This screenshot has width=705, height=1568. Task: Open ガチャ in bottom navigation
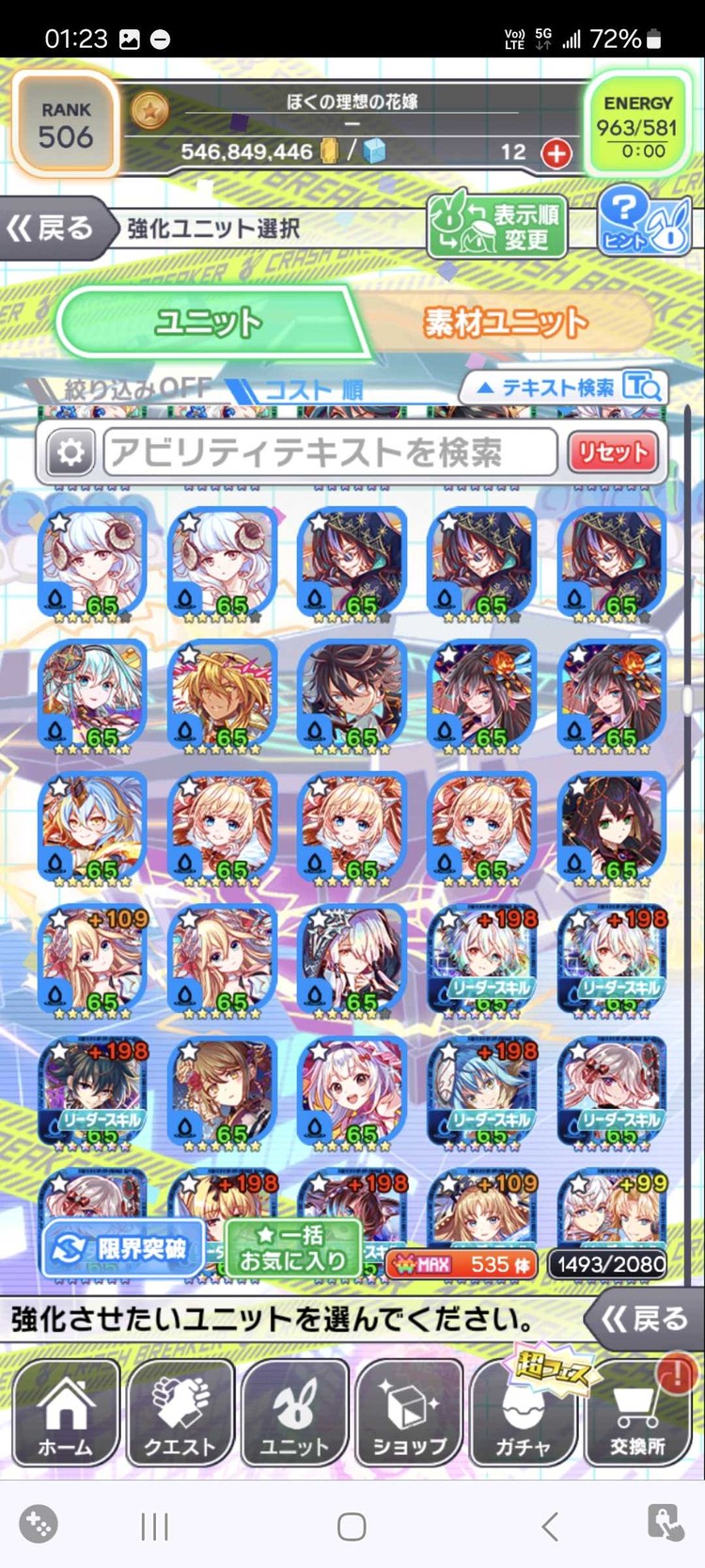tap(524, 1413)
